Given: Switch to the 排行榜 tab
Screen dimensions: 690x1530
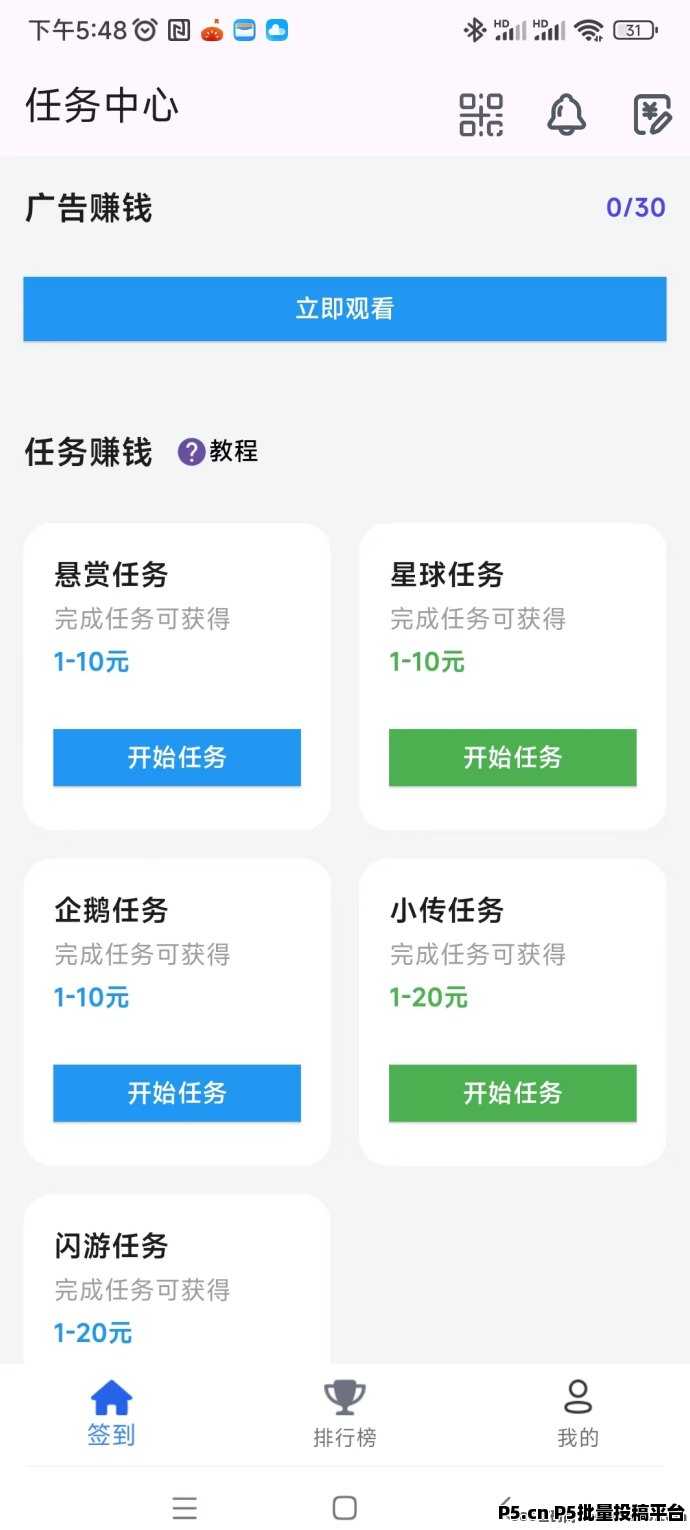Looking at the screenshot, I should pos(345,1414).
